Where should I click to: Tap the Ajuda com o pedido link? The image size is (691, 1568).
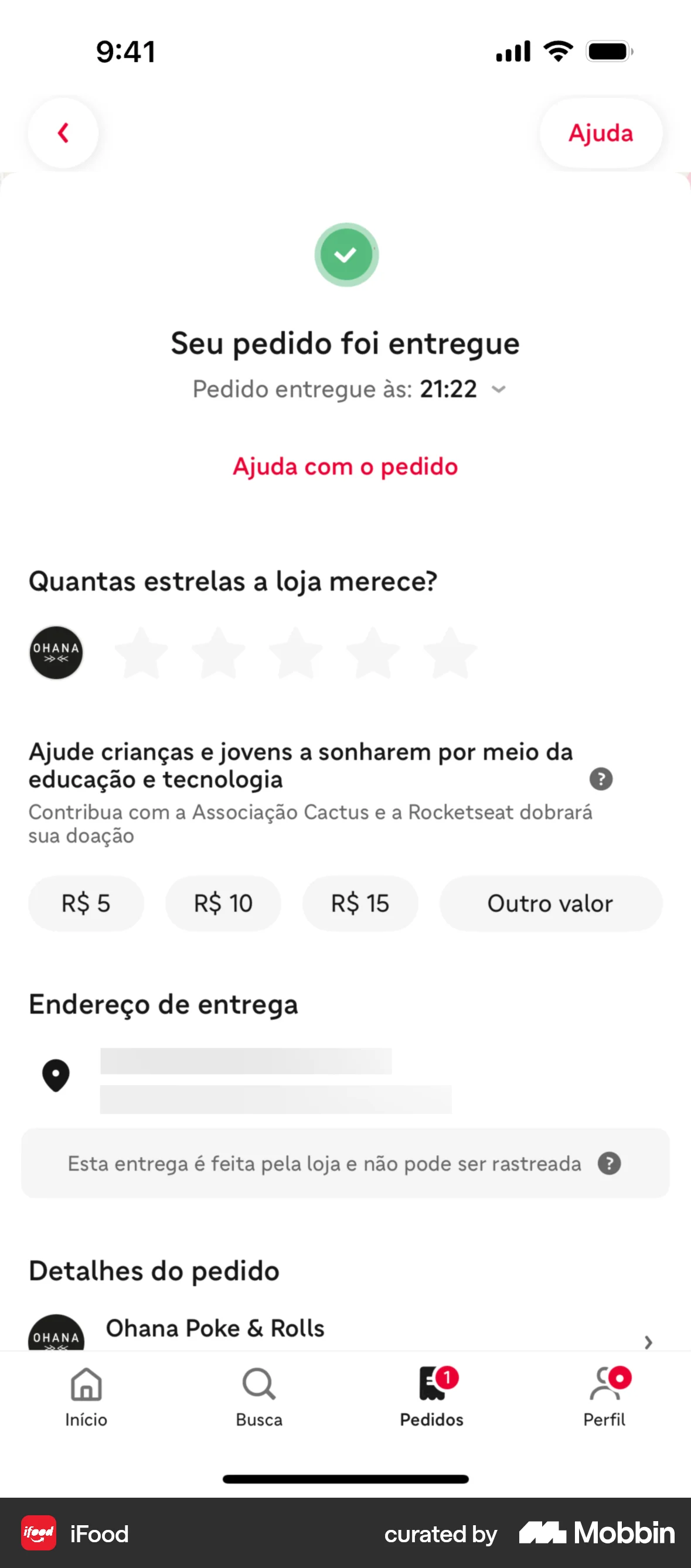(345, 466)
